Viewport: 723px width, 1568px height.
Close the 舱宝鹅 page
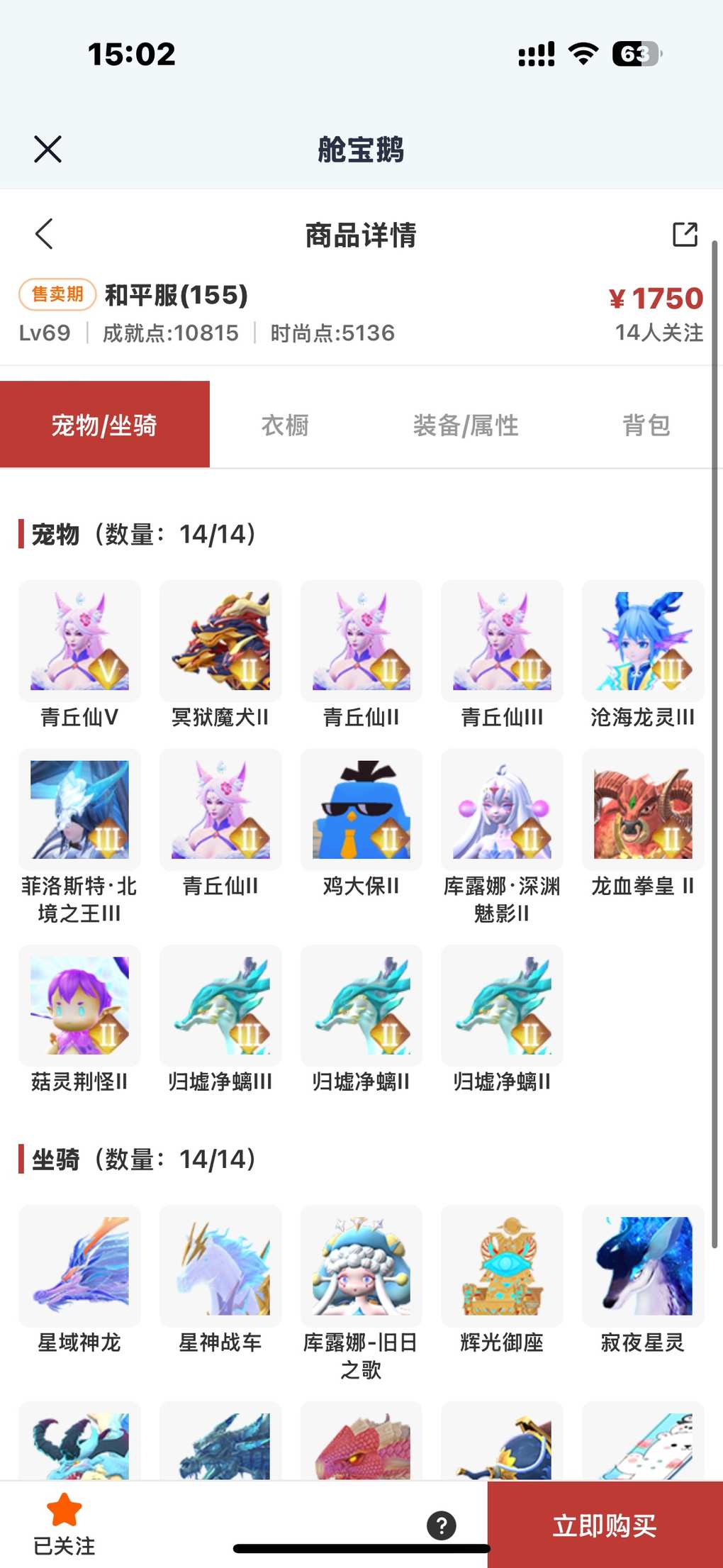pyautogui.click(x=47, y=149)
